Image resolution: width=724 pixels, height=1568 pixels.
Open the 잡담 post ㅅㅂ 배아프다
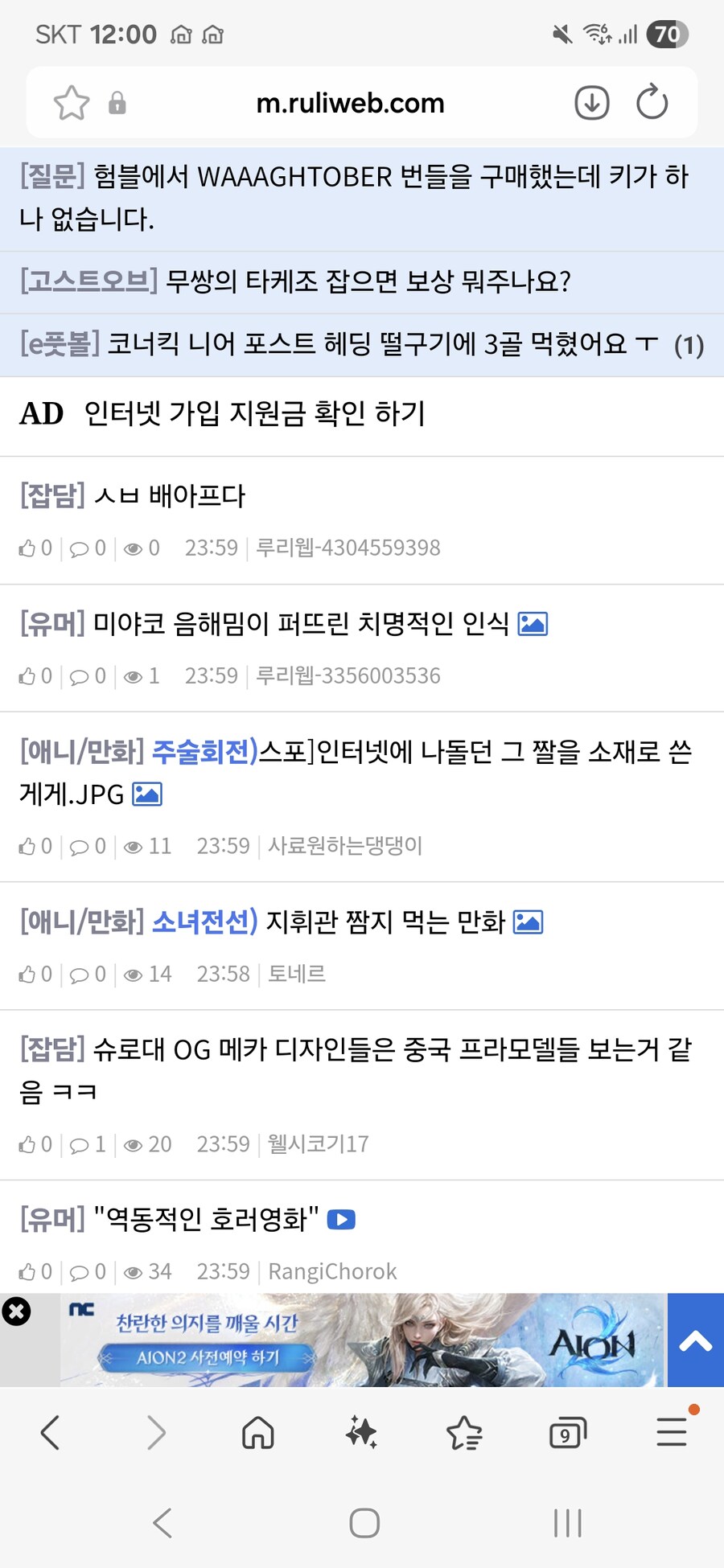169,495
